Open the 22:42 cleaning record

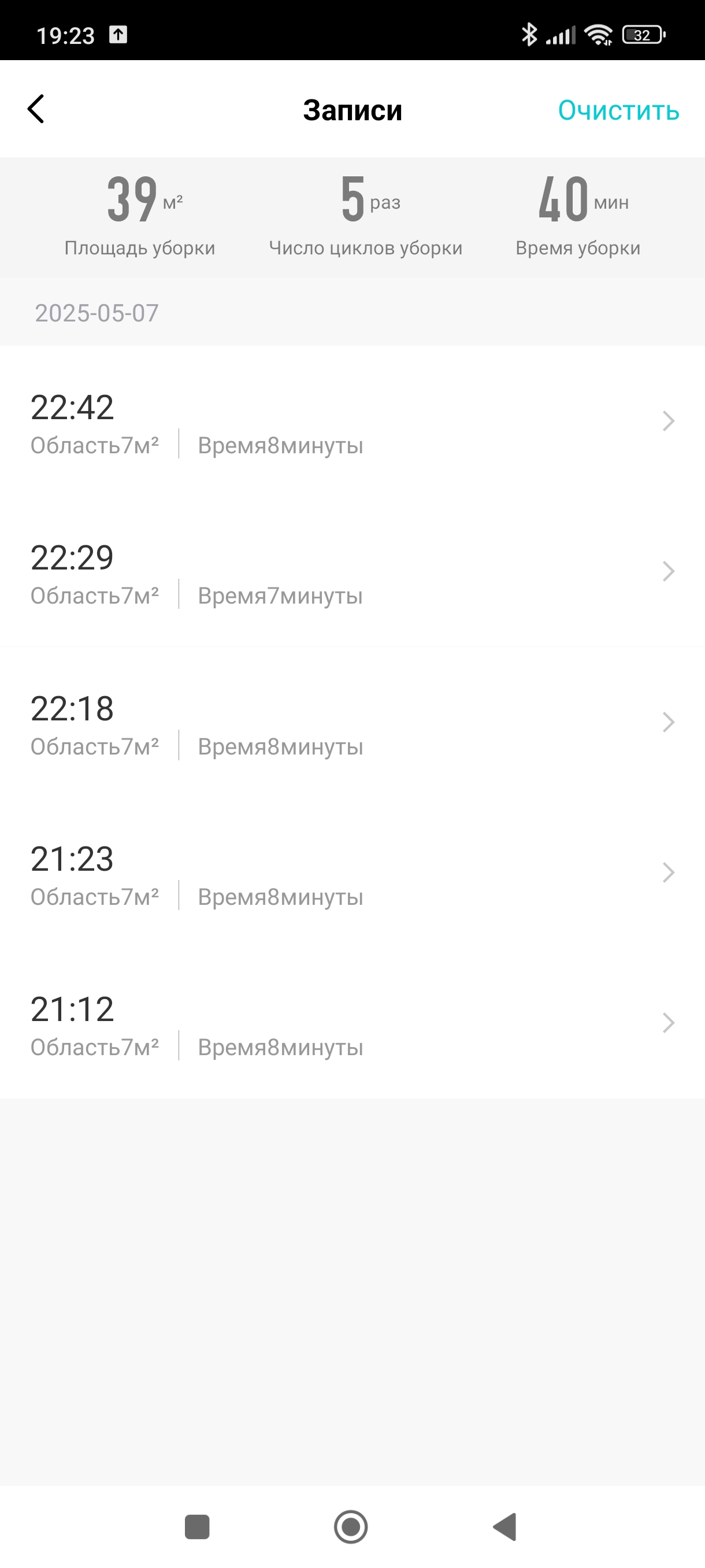click(352, 422)
